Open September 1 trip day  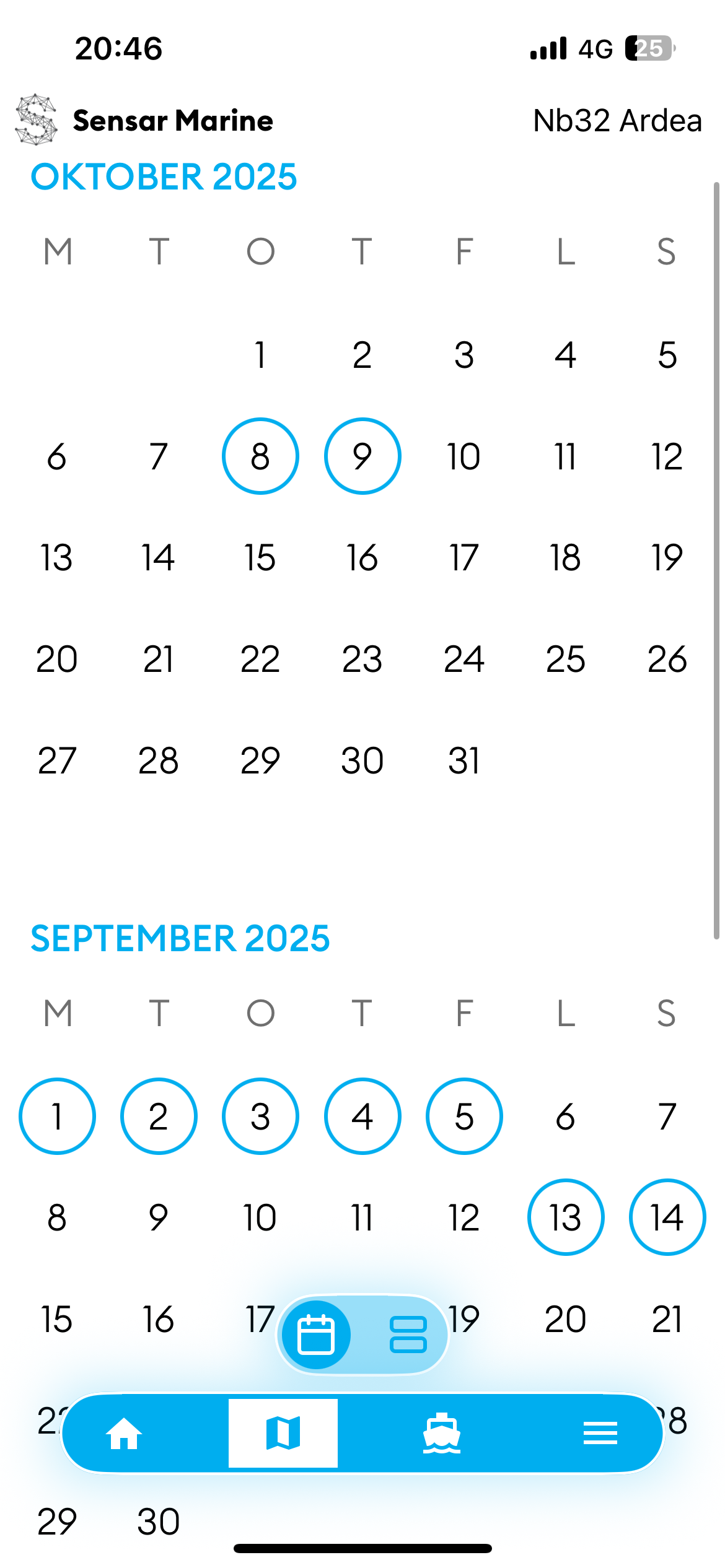click(x=57, y=1117)
